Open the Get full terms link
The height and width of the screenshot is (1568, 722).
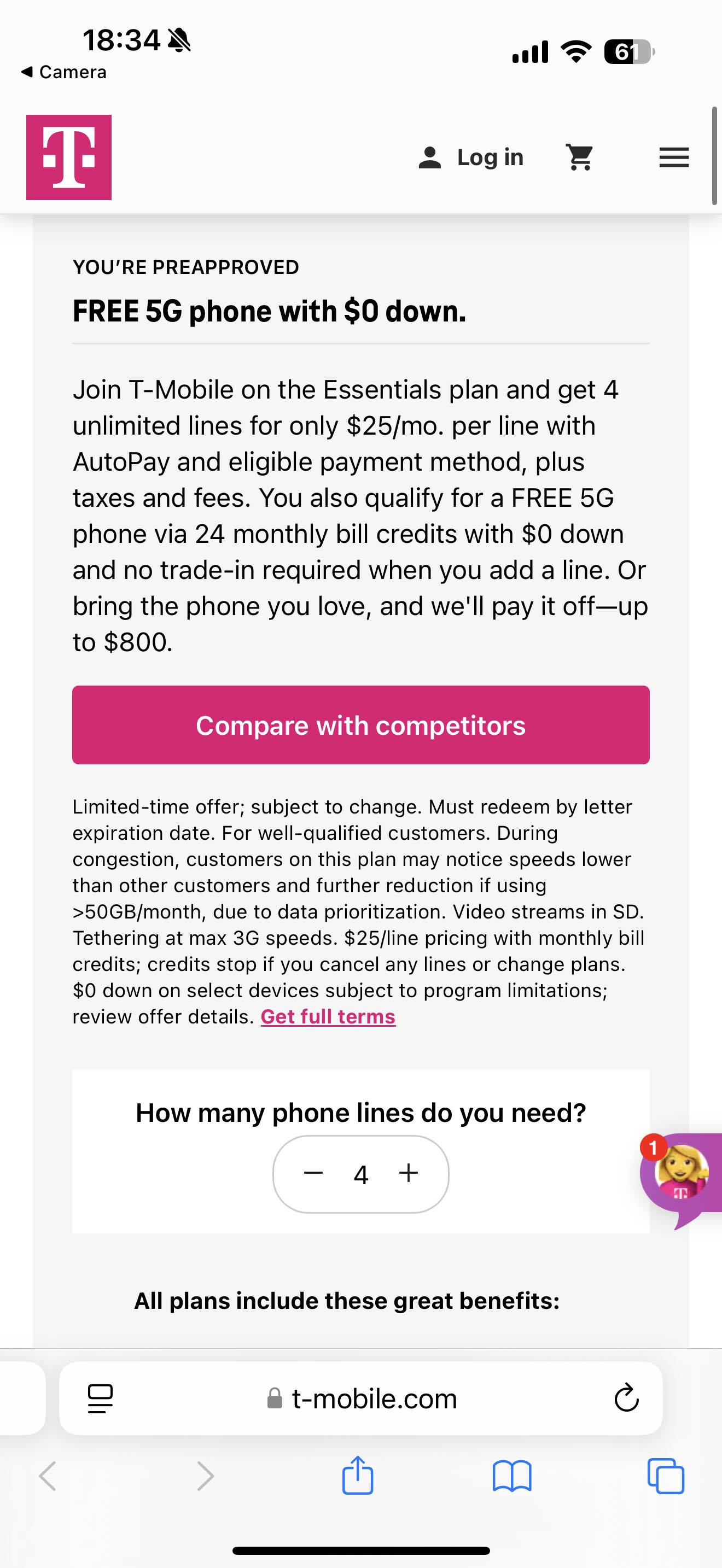(x=328, y=1016)
